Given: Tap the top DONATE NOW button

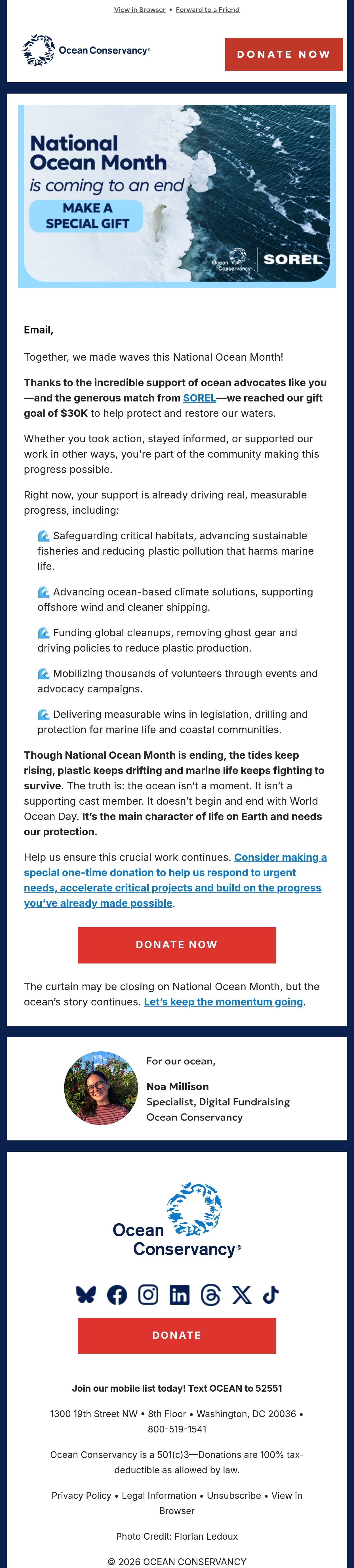Looking at the screenshot, I should (284, 54).
